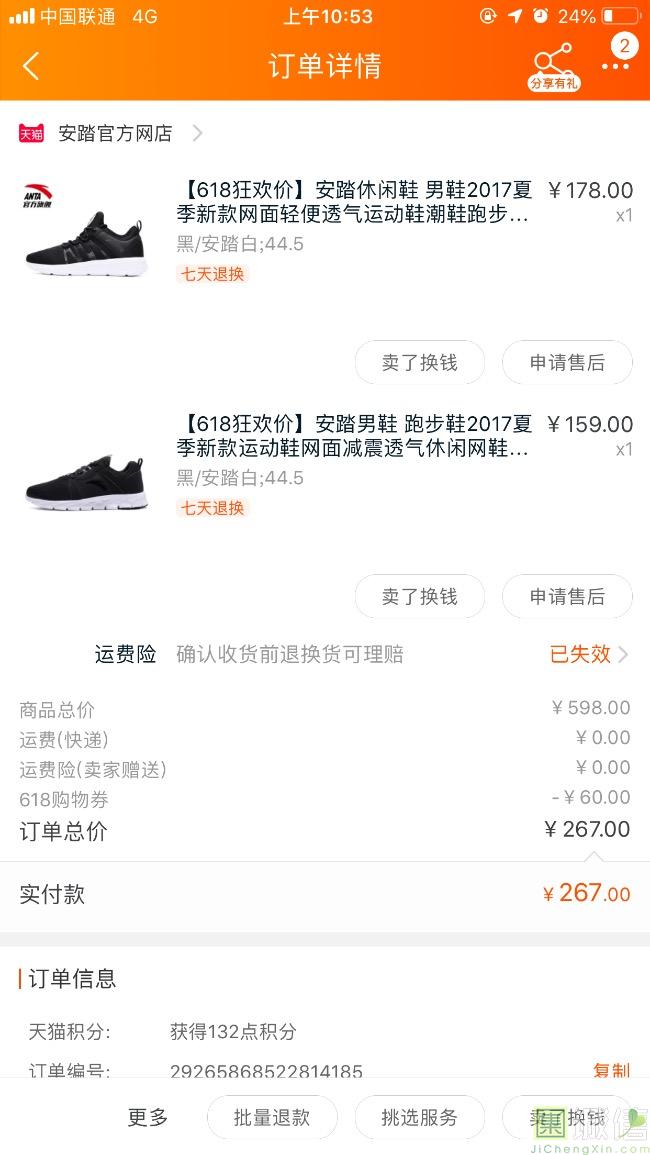Open the 安踏男鞋 跑步鞋 ¥159.00 product
The image size is (650, 1155).
[x=354, y=436]
